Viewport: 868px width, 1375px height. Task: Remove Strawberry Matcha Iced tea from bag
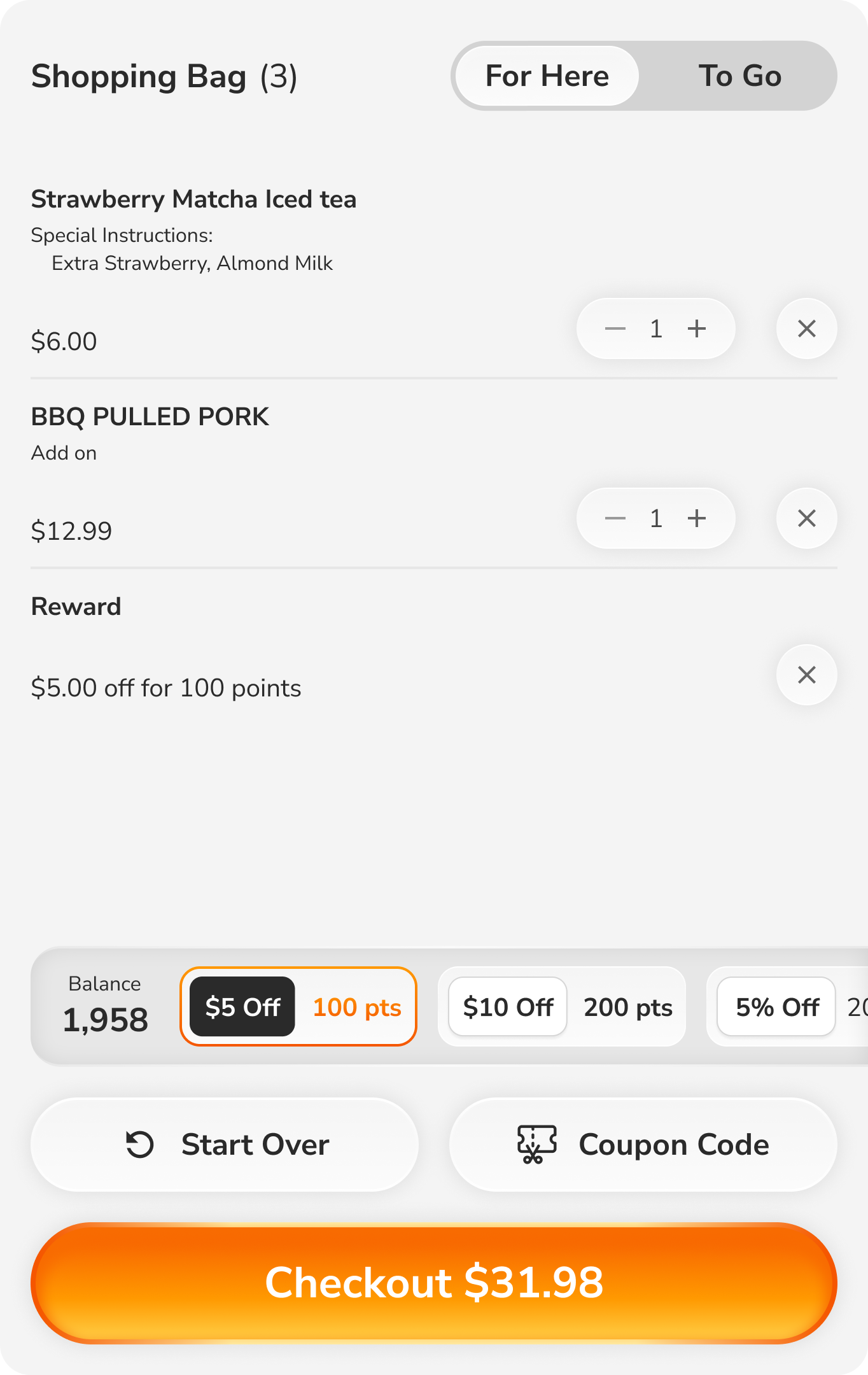tap(806, 328)
